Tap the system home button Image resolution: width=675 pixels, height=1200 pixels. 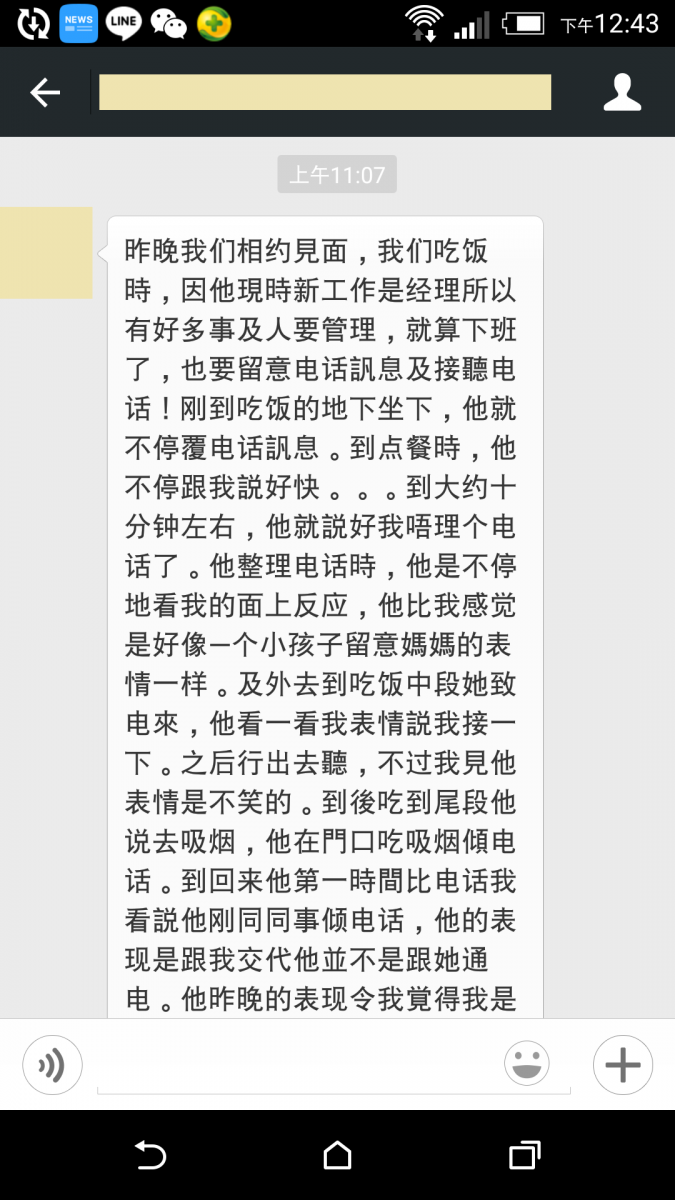[338, 1155]
